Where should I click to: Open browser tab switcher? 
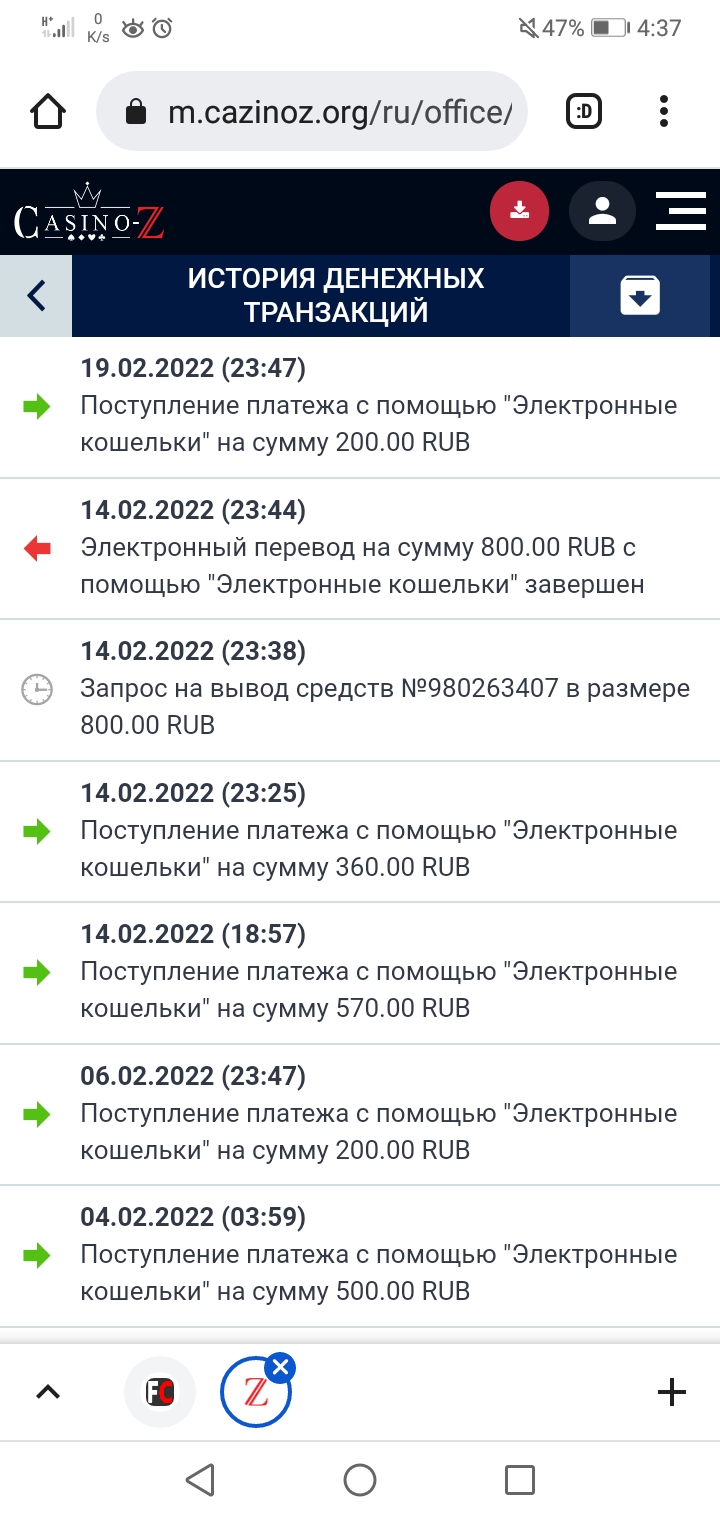pyautogui.click(x=584, y=111)
